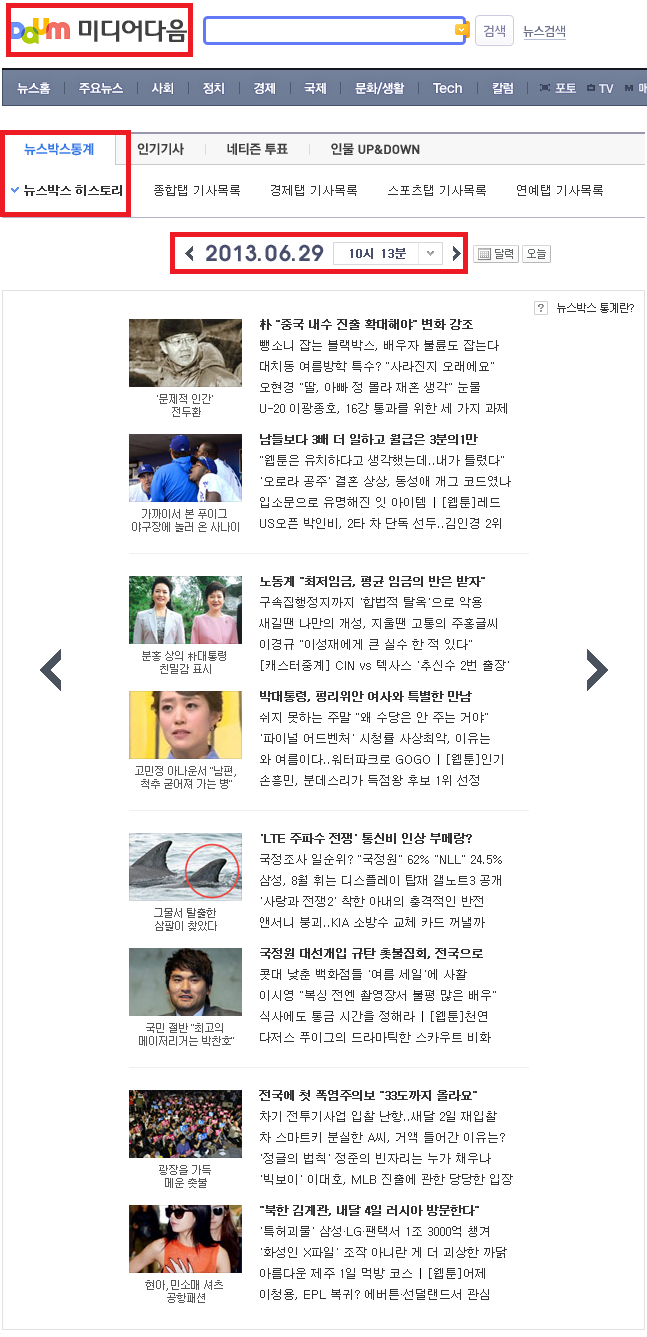This screenshot has height=1337, width=647.
Task: Open headline 전국에 첫 폭염주의보 article
Action: coord(368,1094)
